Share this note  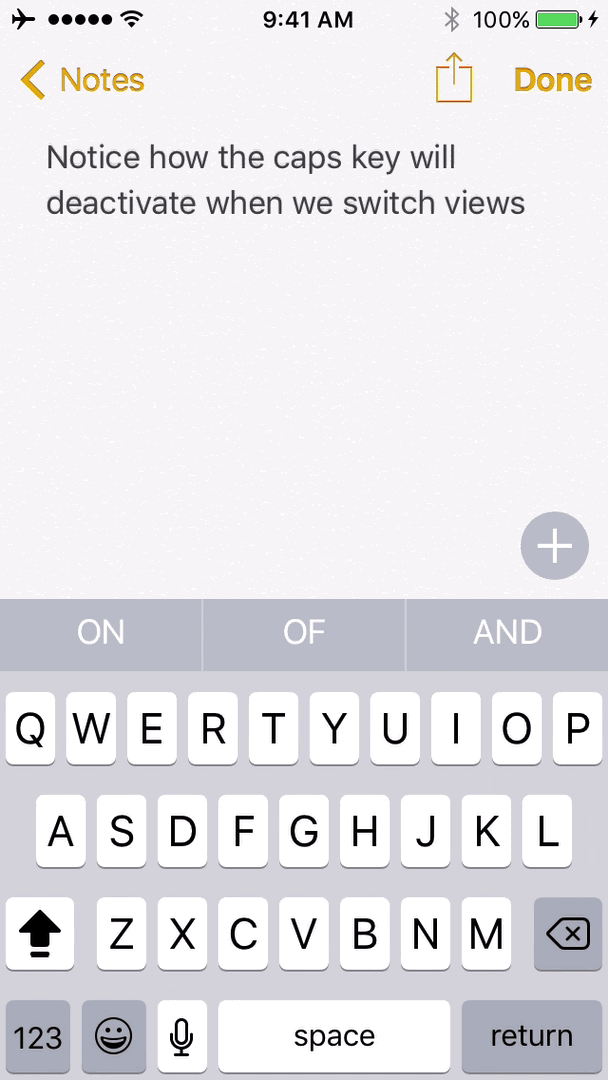454,79
